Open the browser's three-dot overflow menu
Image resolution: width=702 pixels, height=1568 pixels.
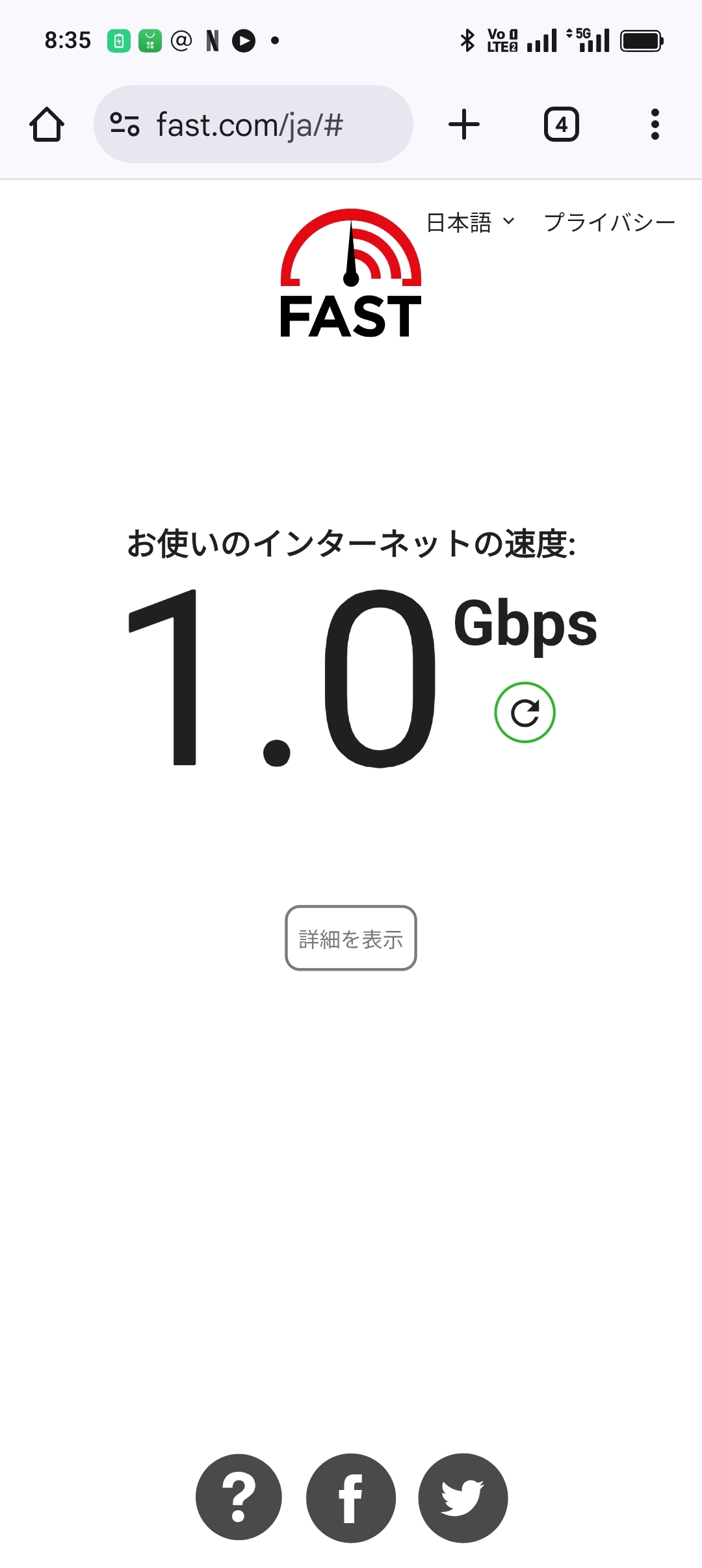[655, 124]
